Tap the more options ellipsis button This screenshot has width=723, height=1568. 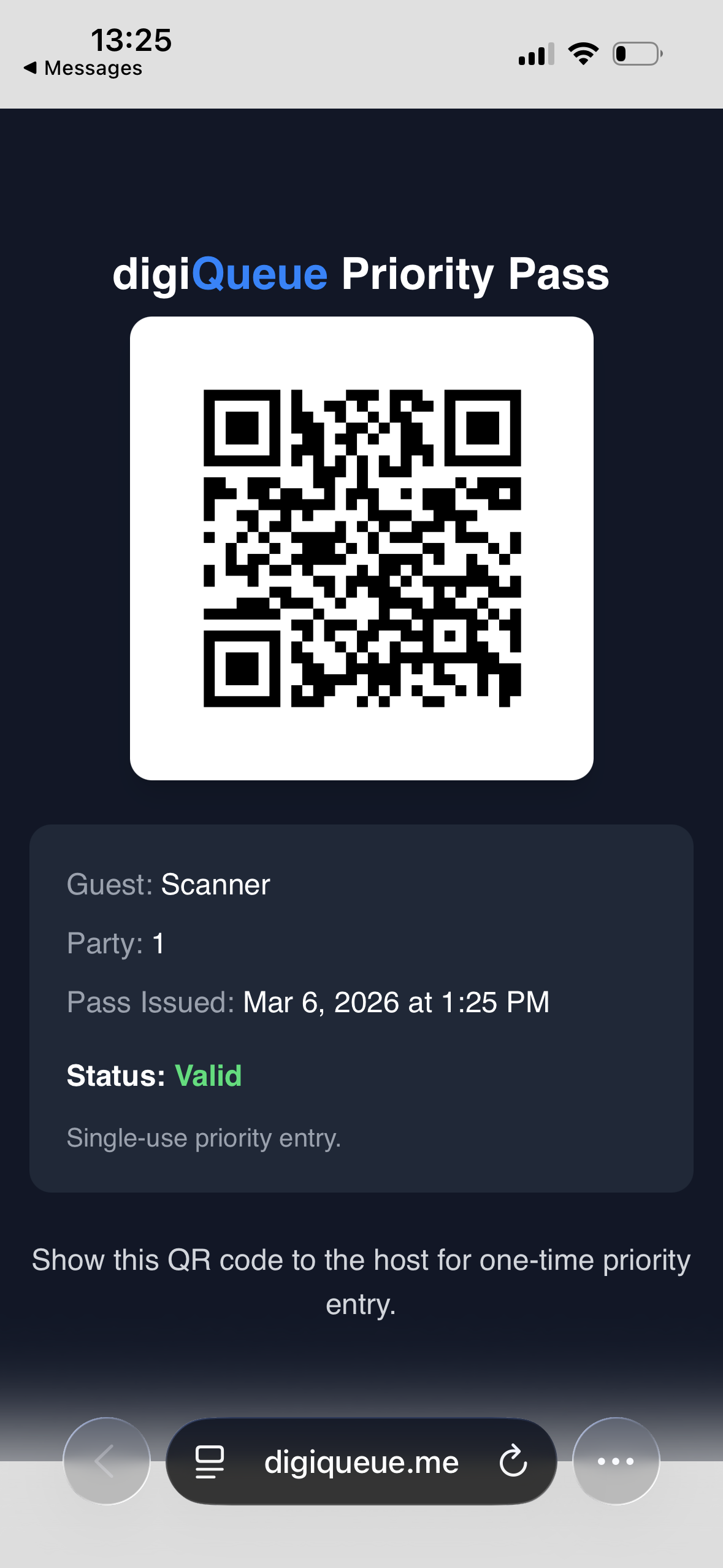pyautogui.click(x=617, y=1461)
